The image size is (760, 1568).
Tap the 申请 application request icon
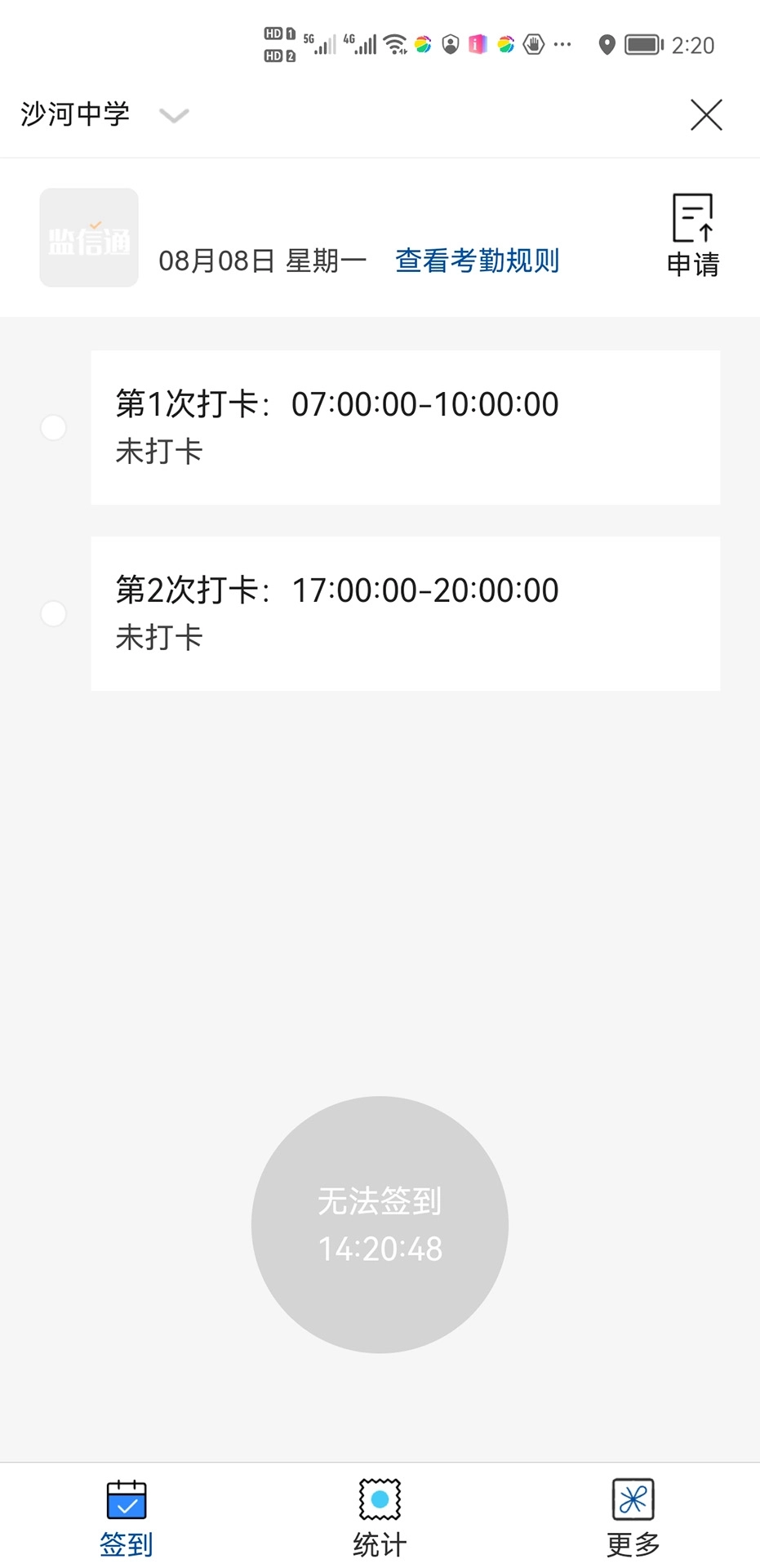click(x=693, y=219)
